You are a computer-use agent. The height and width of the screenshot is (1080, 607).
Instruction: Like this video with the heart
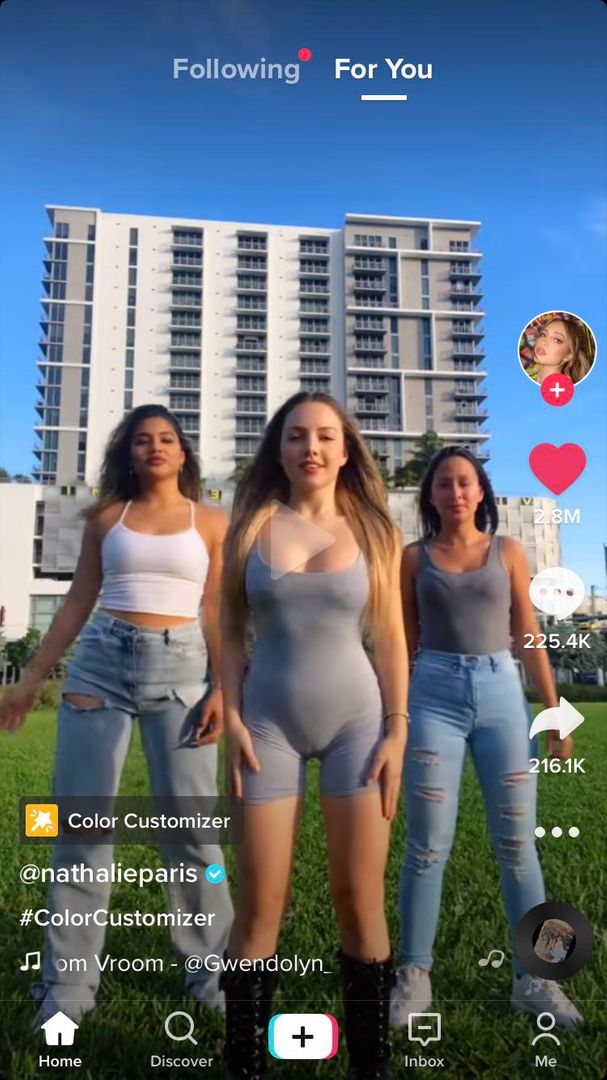pos(557,469)
